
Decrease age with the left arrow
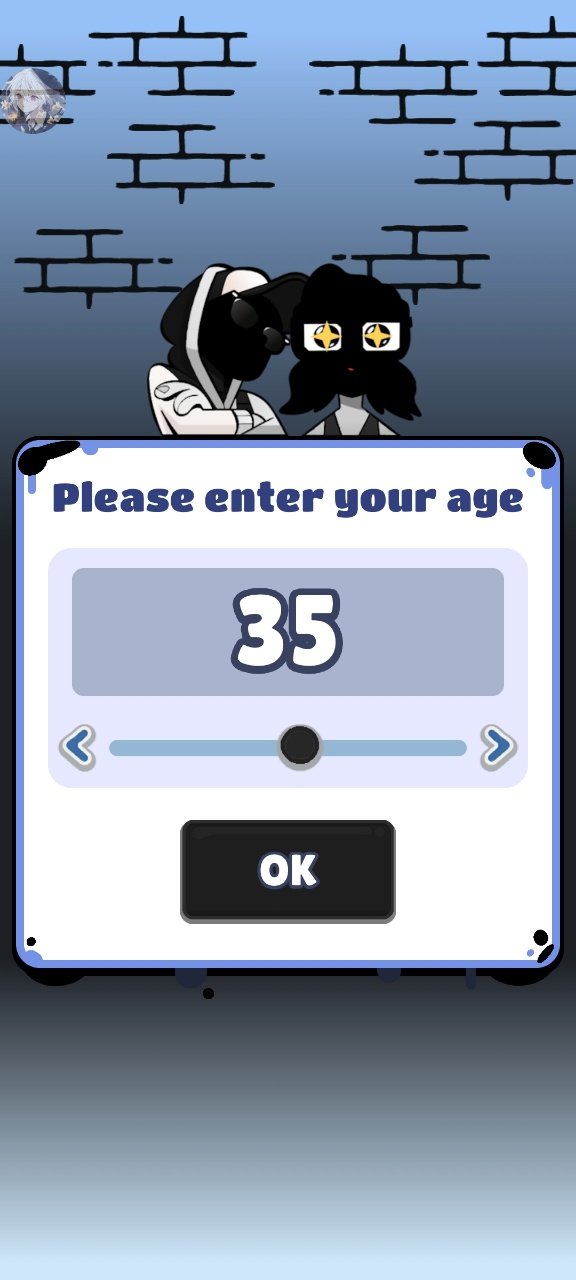click(78, 746)
